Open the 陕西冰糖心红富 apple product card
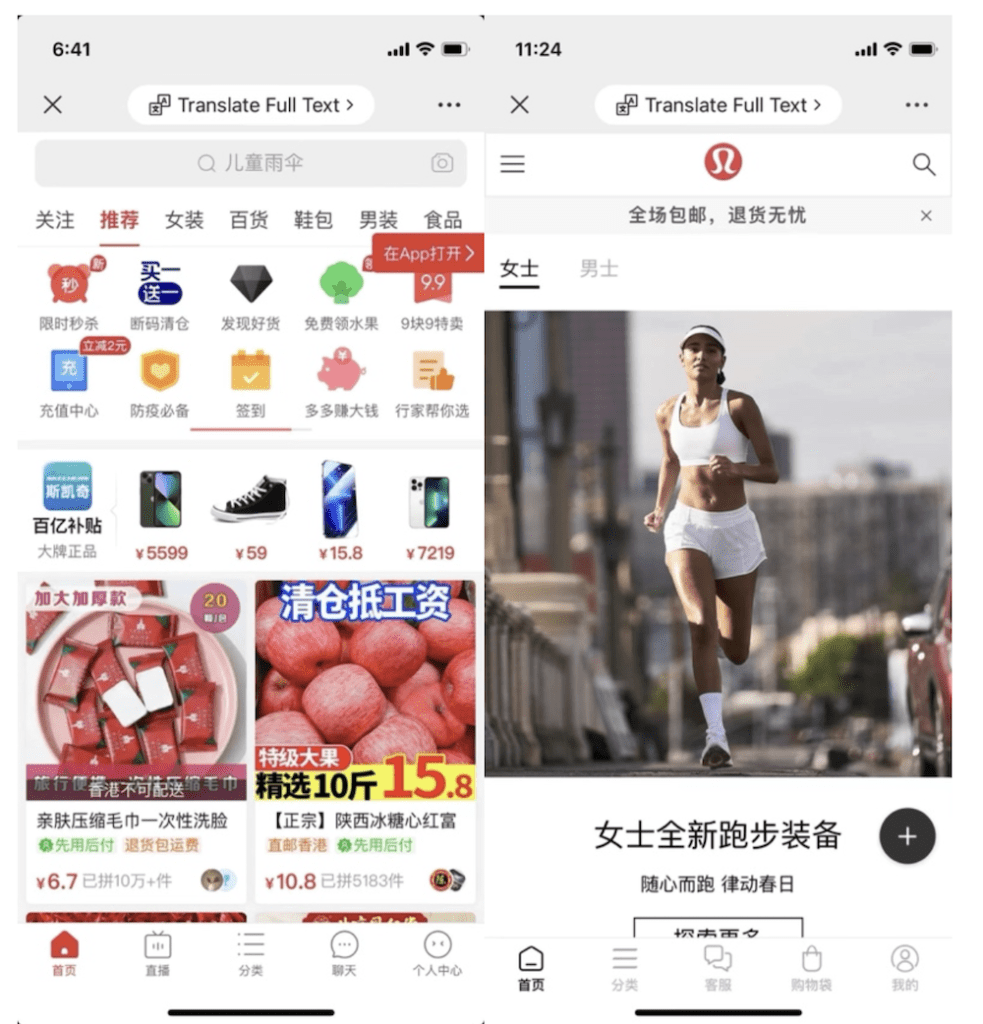 365,740
